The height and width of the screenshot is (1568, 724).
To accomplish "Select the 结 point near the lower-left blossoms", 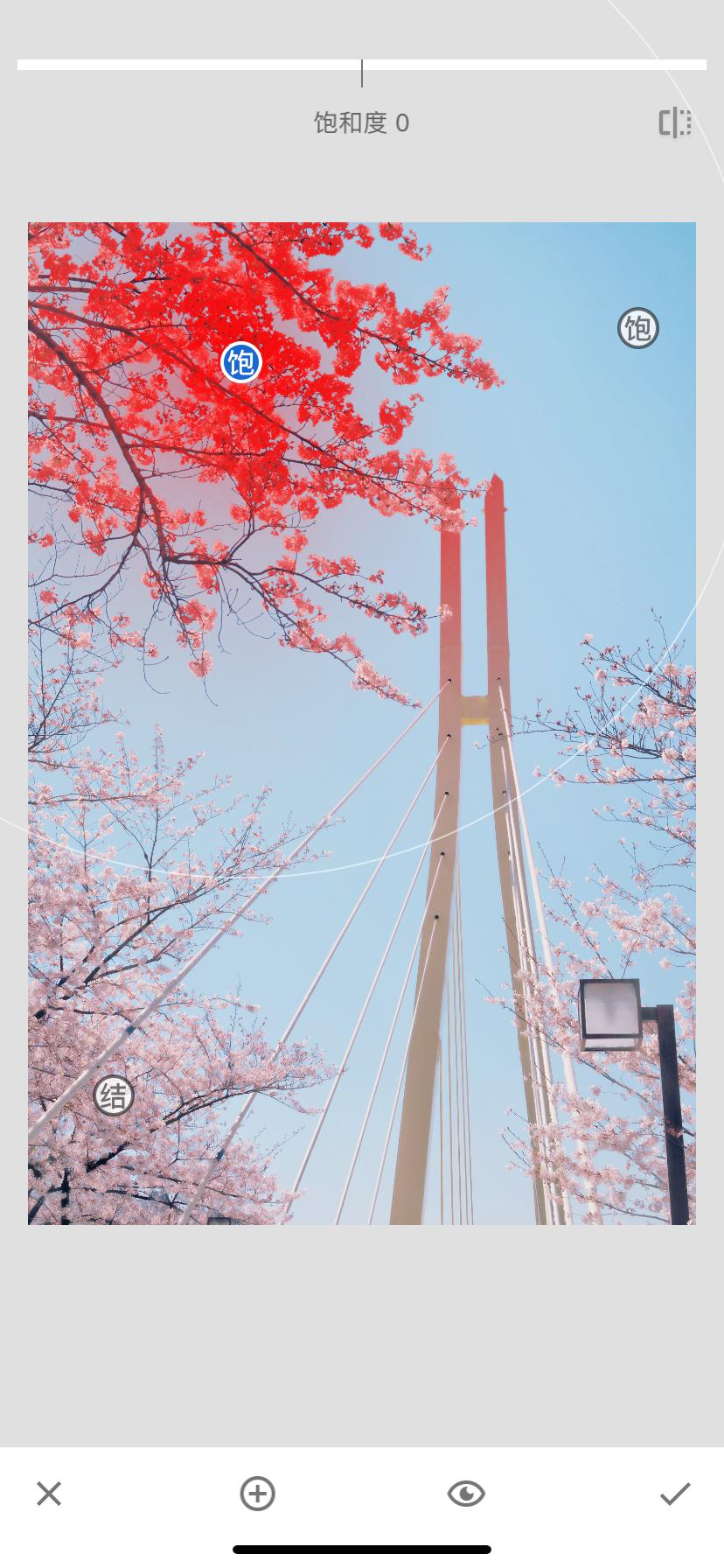I will [113, 1095].
